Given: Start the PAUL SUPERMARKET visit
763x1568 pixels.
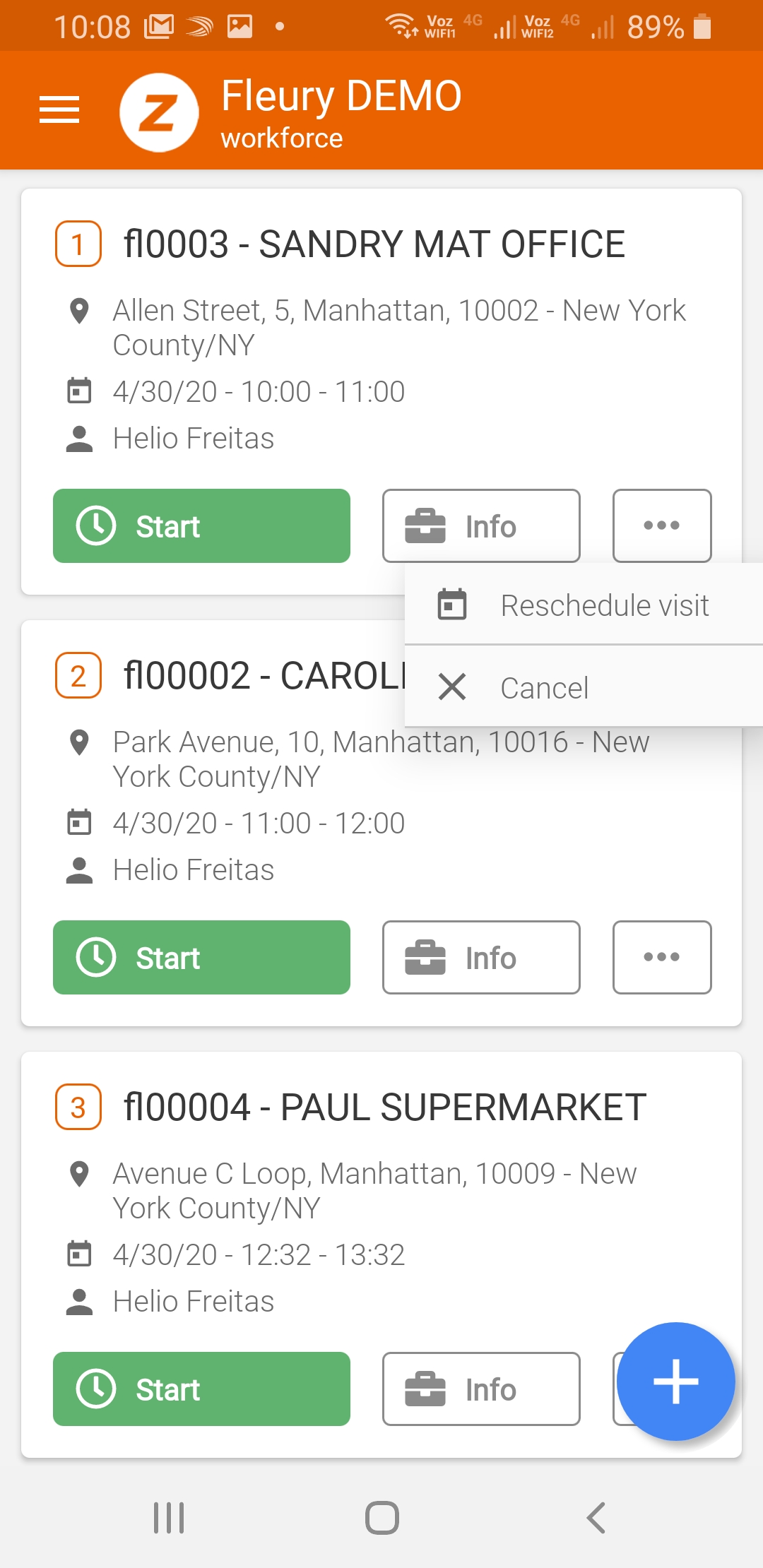Looking at the screenshot, I should pyautogui.click(x=201, y=1389).
